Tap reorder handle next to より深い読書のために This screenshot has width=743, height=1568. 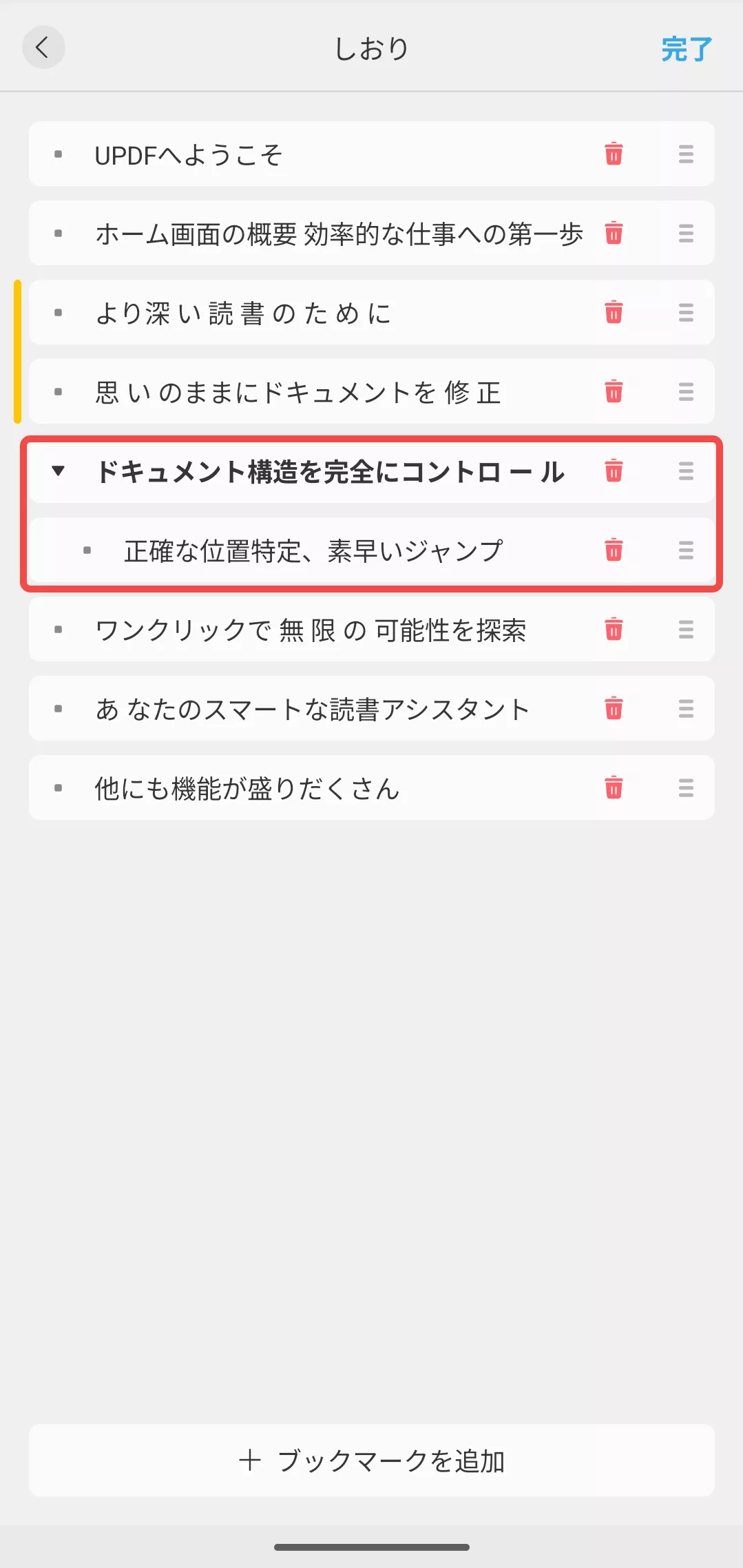coord(685,313)
